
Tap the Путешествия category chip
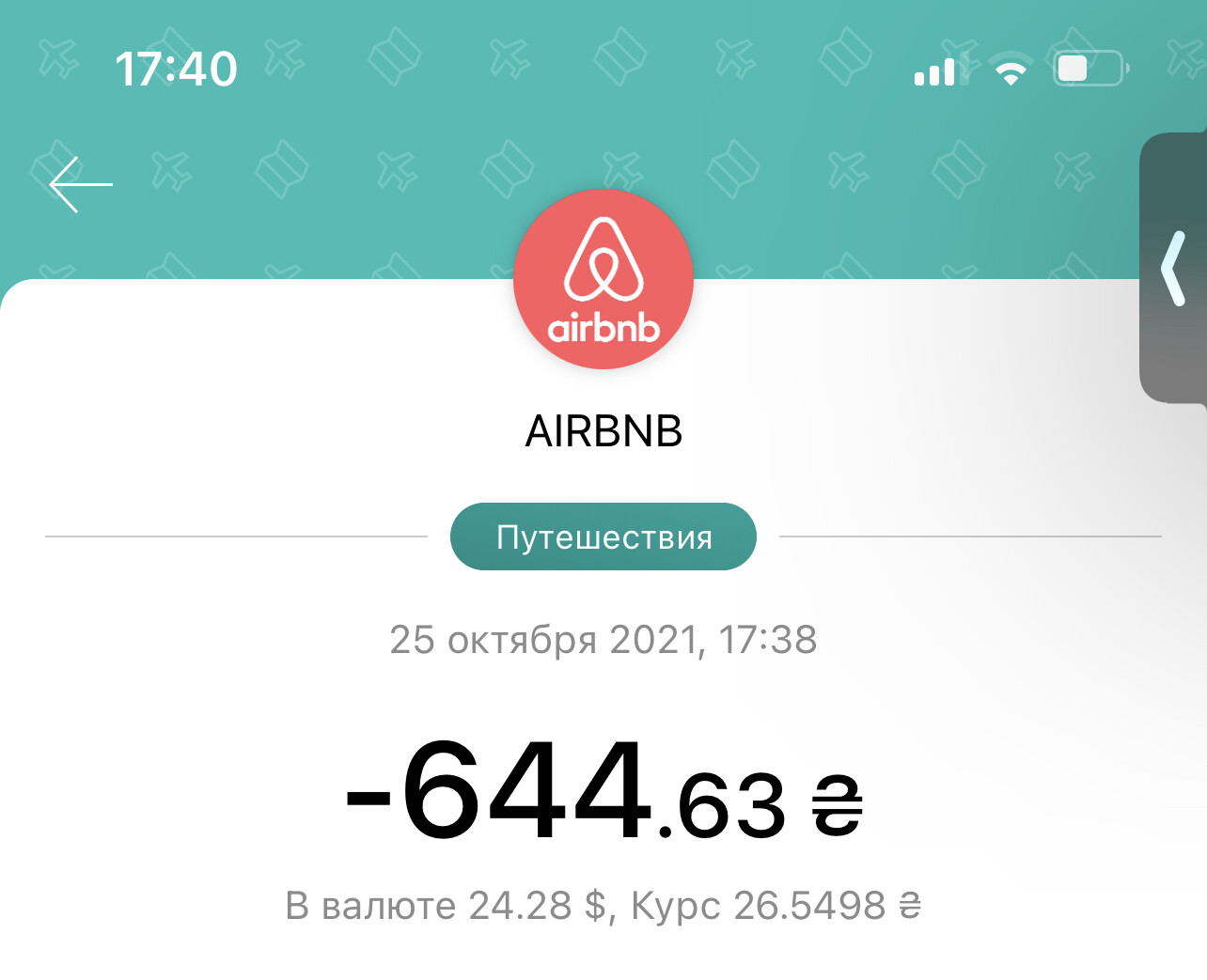pyautogui.click(x=603, y=537)
